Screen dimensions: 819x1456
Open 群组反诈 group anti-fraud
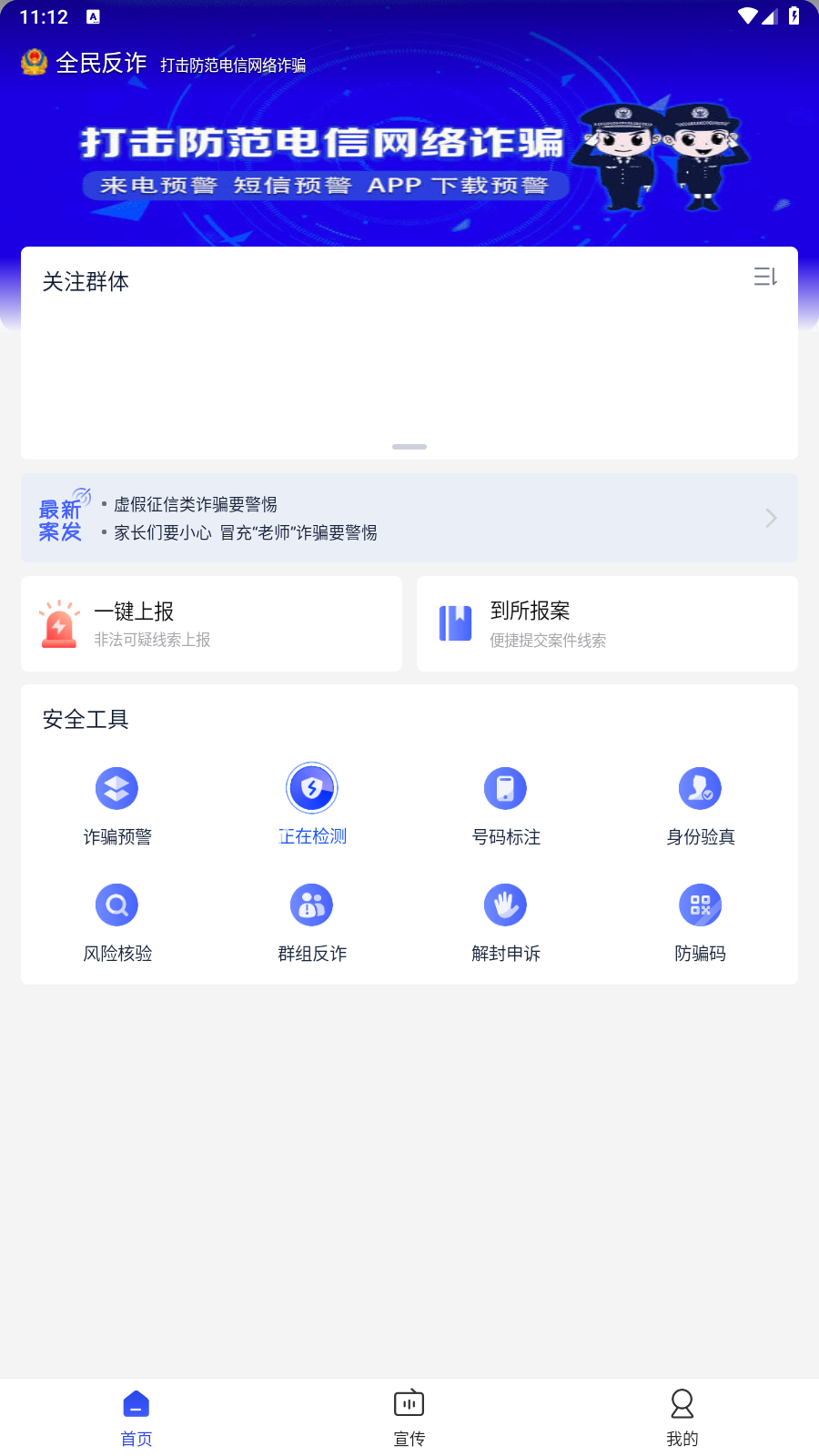[312, 922]
